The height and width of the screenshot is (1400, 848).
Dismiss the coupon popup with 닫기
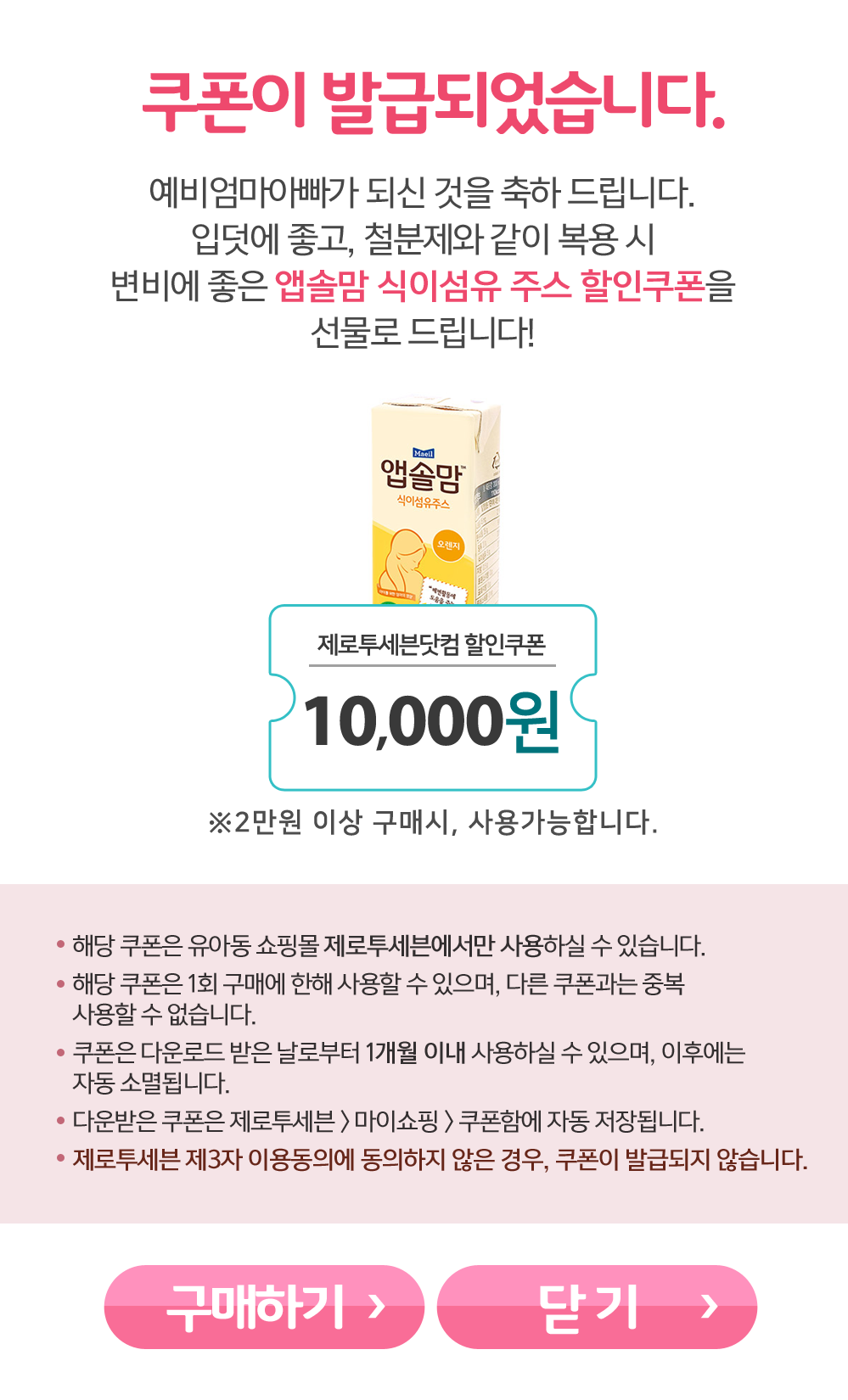click(597, 1307)
